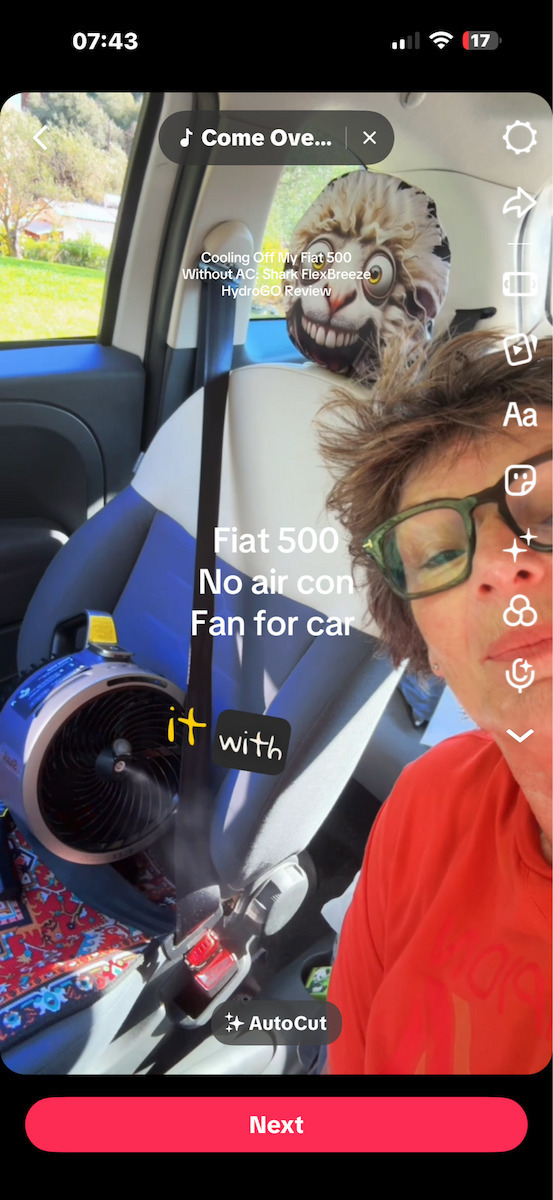This screenshot has width=553, height=1200.
Task: Expand more editing tools with chevron
Action: tap(520, 736)
